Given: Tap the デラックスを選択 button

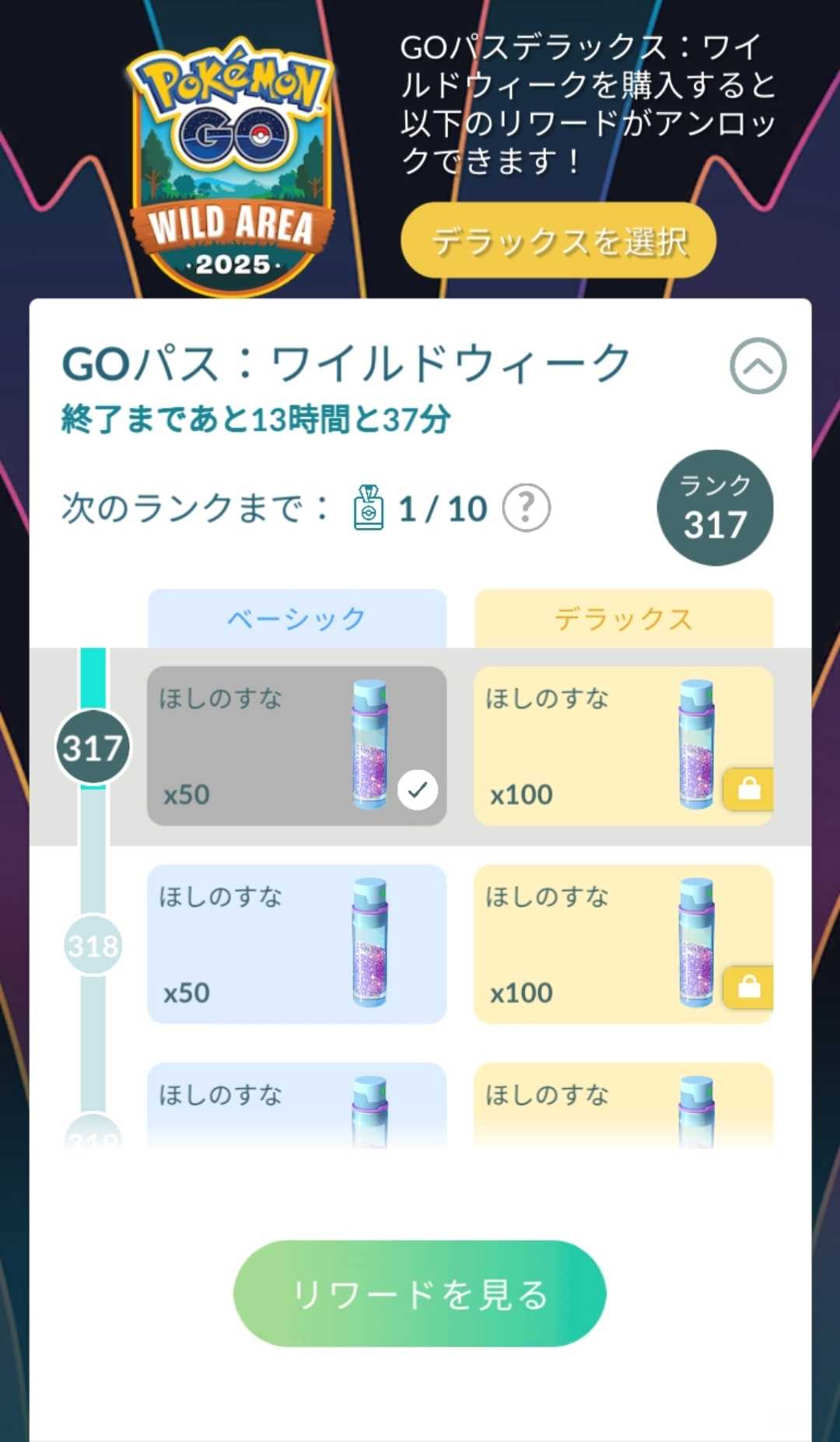Looking at the screenshot, I should tap(558, 240).
